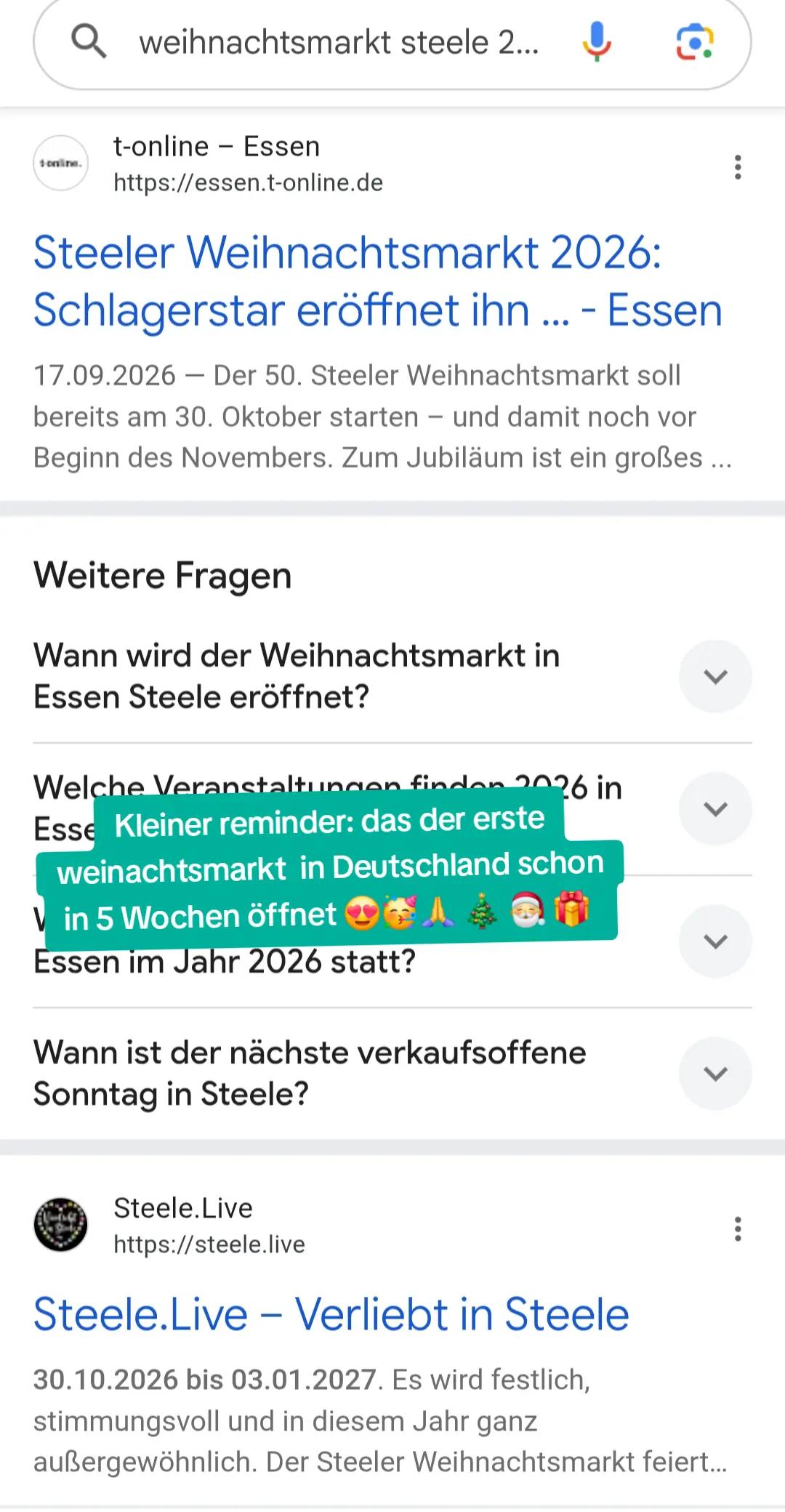Viewport: 785px width, 1512px height.
Task: Open overflow menu for Steele.Live result
Action: pyautogui.click(x=738, y=1228)
